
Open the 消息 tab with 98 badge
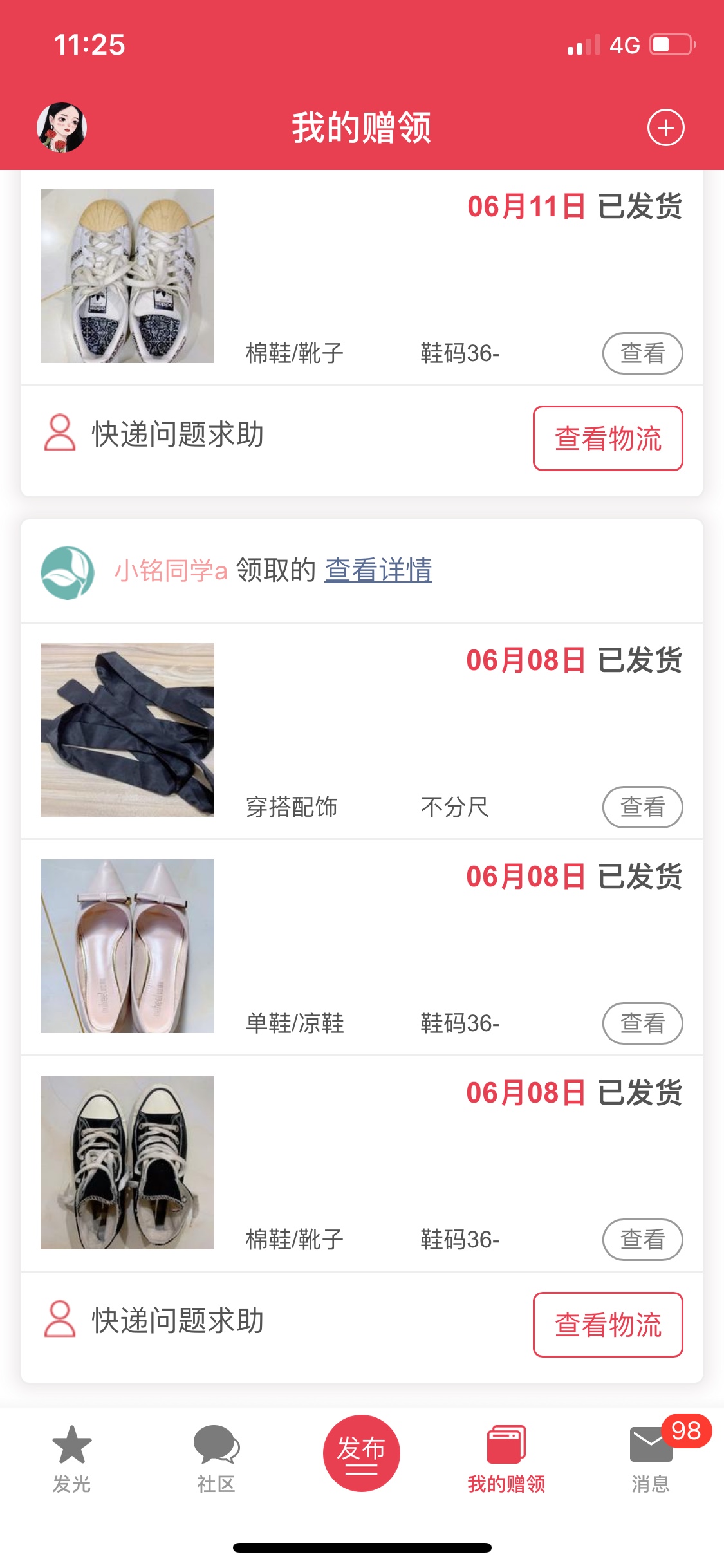[651, 1459]
